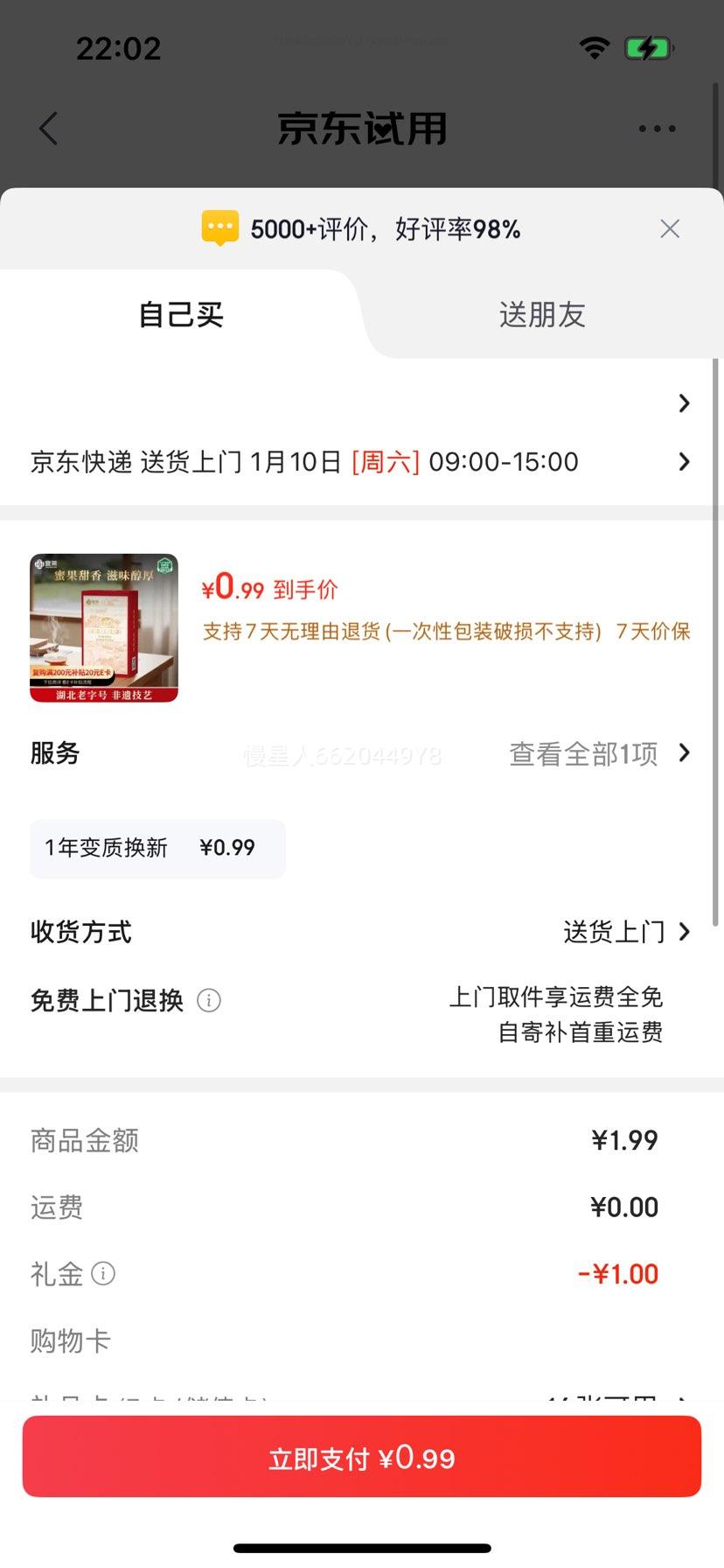Stay on the 自己买 tab
Image resolution: width=724 pixels, height=1568 pixels.
[x=181, y=315]
